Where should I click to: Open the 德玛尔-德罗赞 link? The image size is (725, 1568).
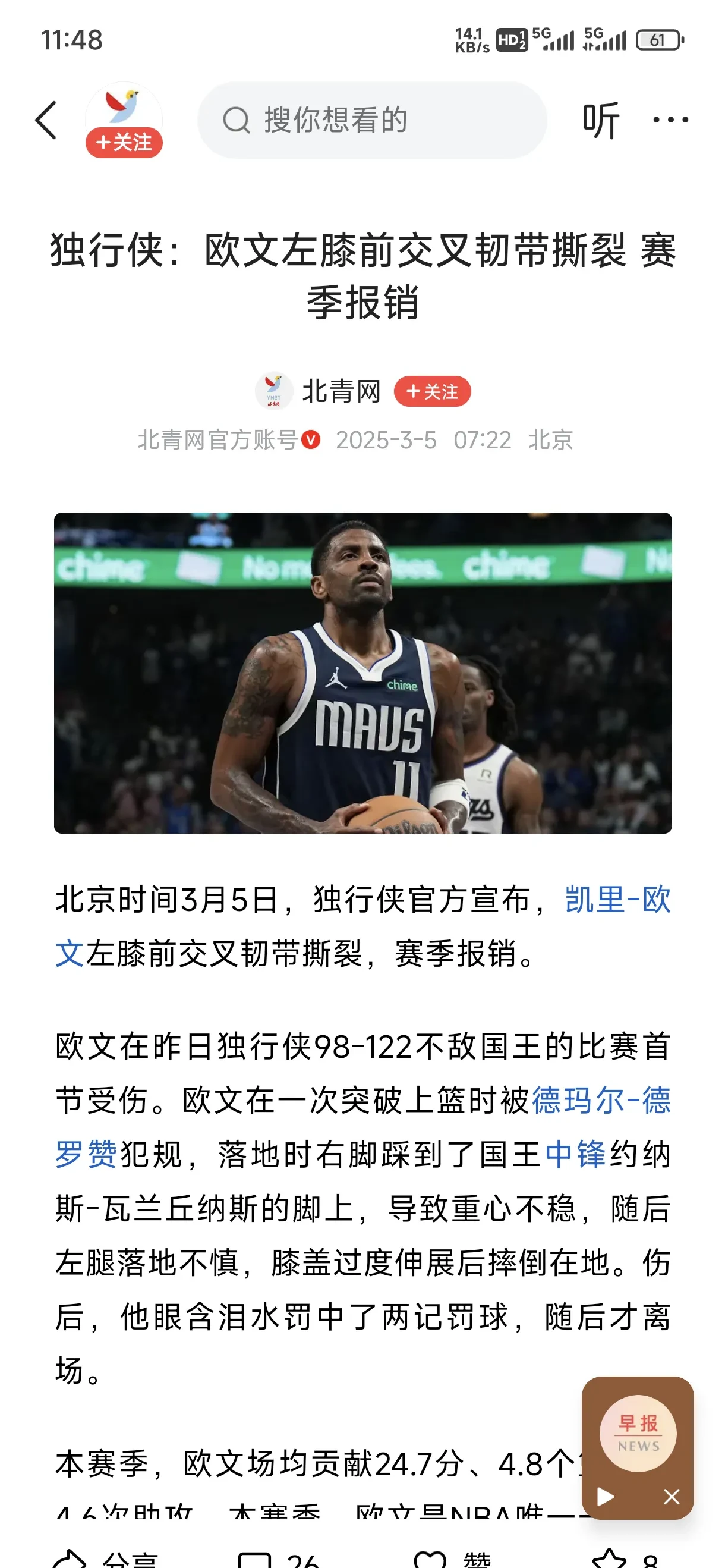[x=600, y=1101]
